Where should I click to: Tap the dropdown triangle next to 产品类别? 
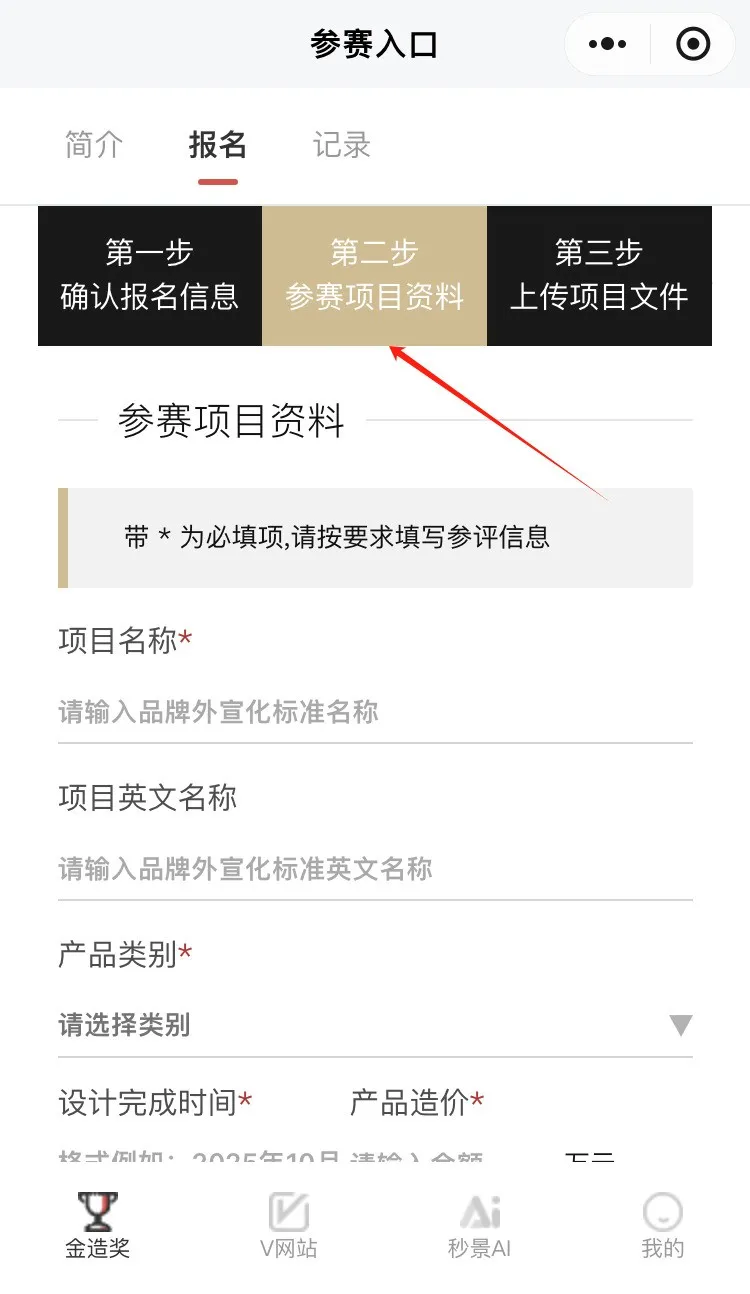(x=680, y=1025)
